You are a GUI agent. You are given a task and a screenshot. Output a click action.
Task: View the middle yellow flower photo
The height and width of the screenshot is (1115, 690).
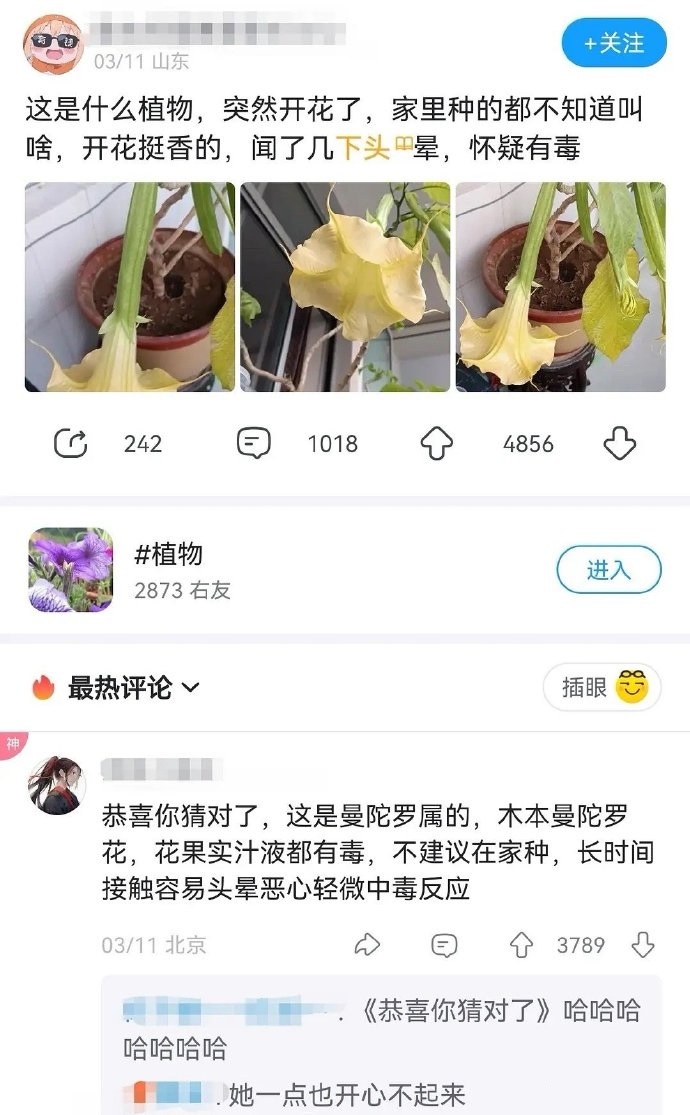(x=345, y=287)
